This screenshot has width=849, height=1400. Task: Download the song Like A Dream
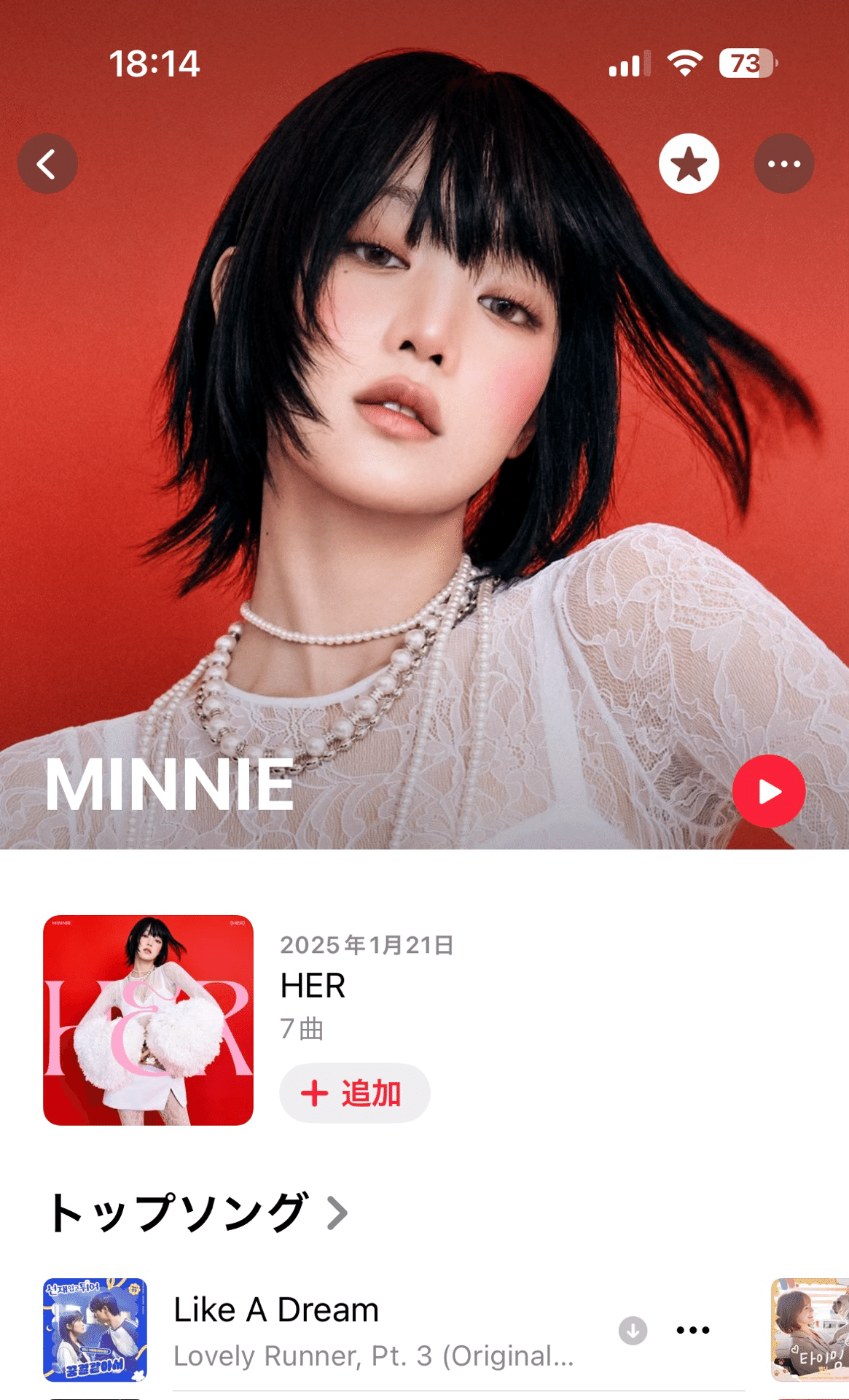(633, 1331)
